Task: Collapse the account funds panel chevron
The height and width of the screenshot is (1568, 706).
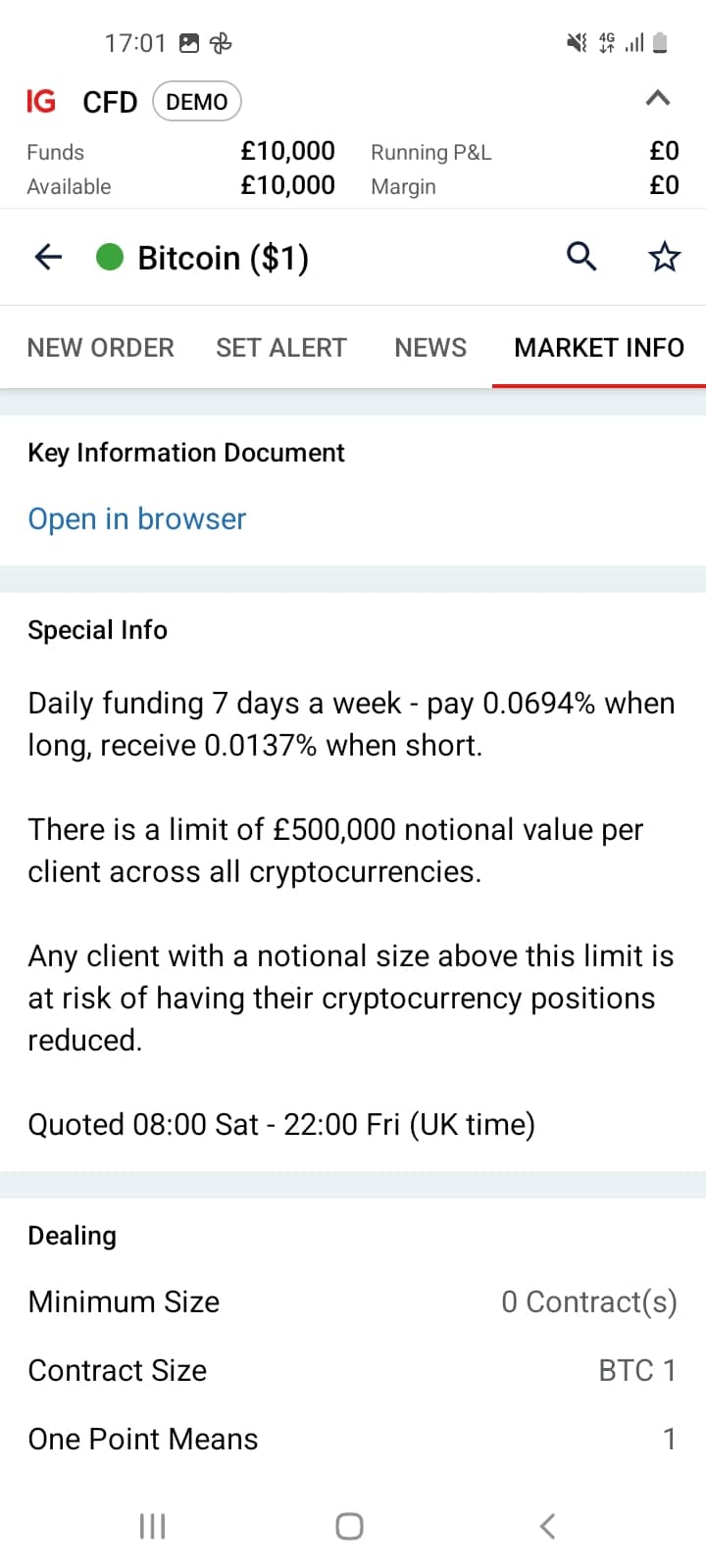Action: [658, 98]
